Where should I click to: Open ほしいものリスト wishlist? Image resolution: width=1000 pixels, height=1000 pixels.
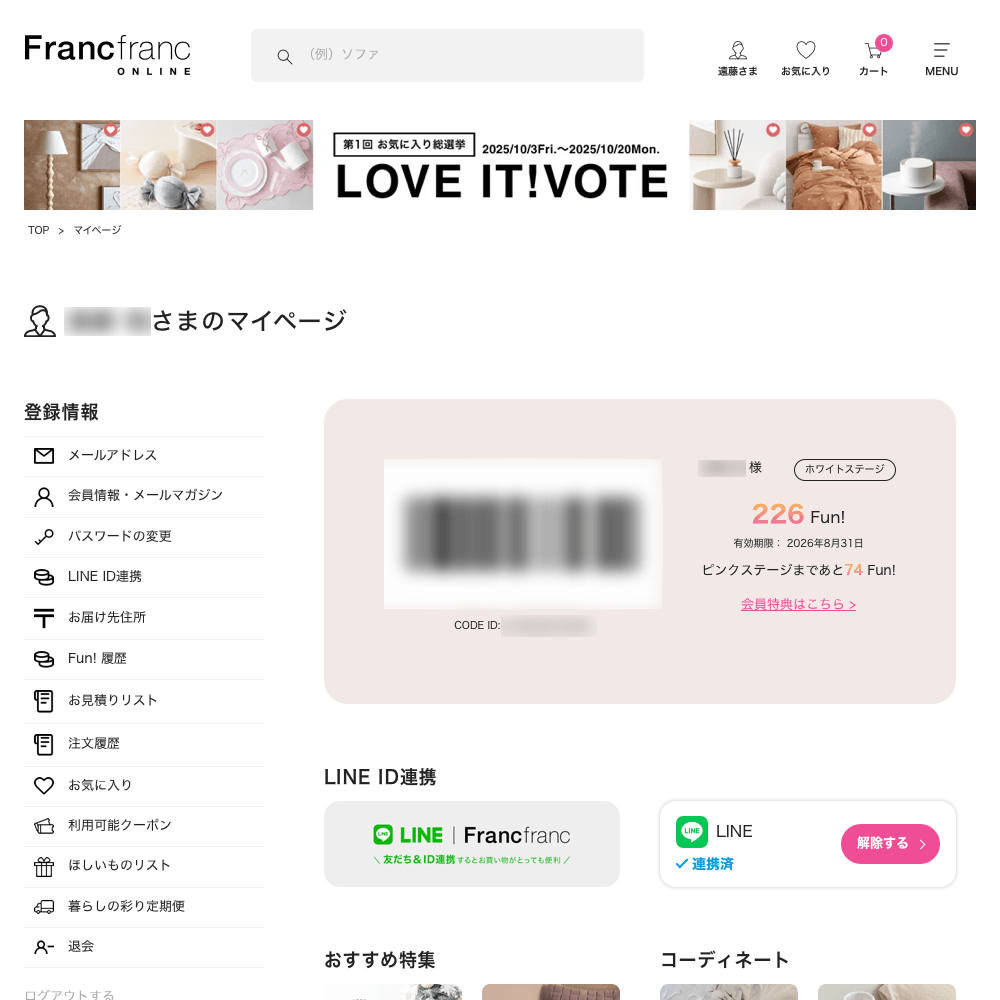pyautogui.click(x=119, y=865)
